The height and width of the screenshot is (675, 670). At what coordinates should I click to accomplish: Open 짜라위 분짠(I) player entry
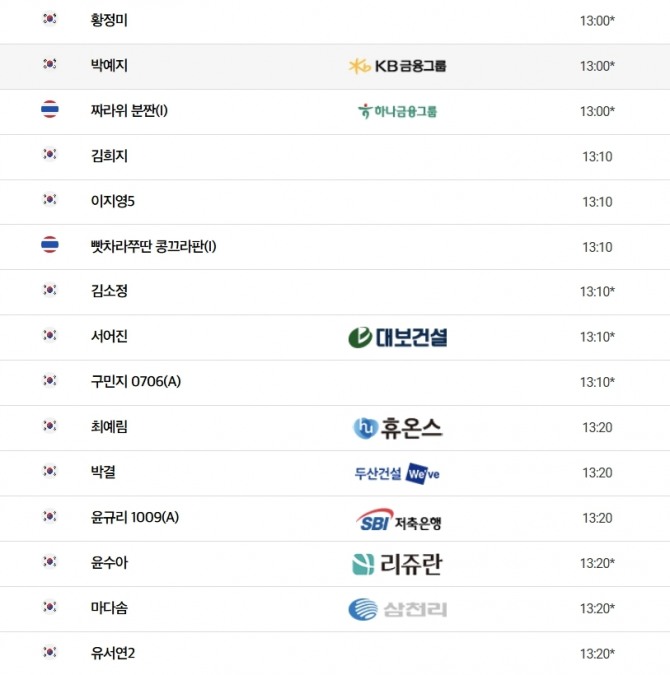coord(129,110)
